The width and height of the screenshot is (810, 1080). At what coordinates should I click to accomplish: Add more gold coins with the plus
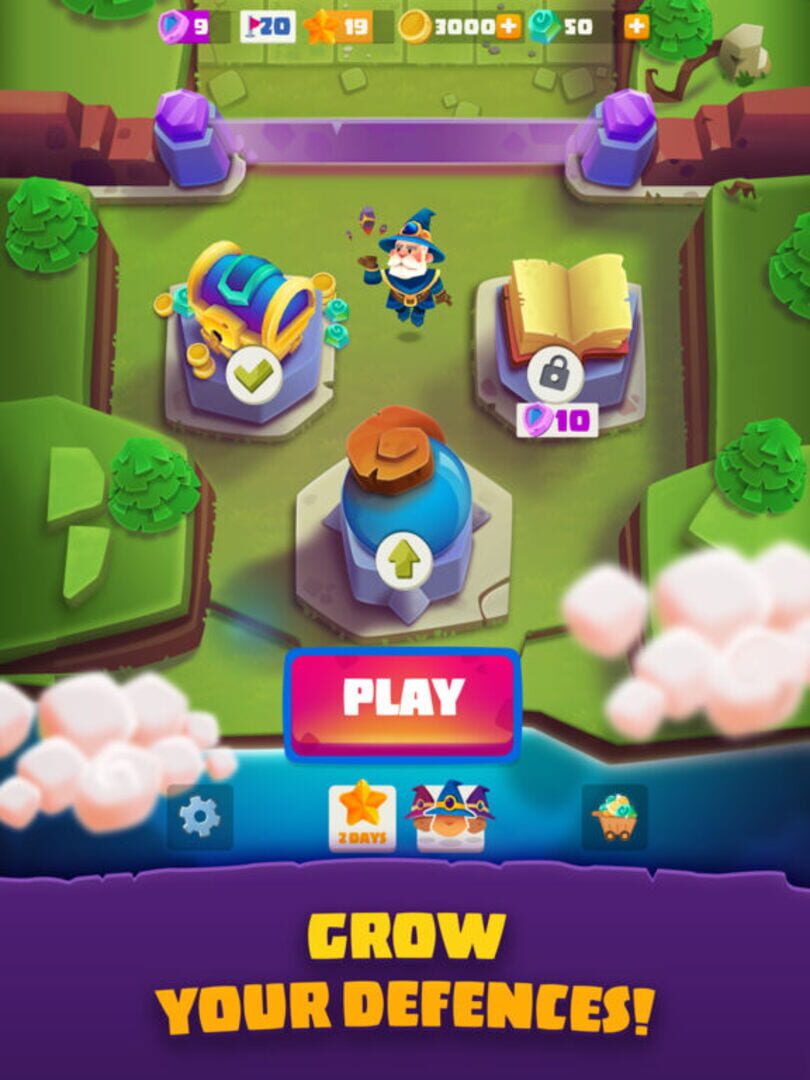tap(508, 27)
